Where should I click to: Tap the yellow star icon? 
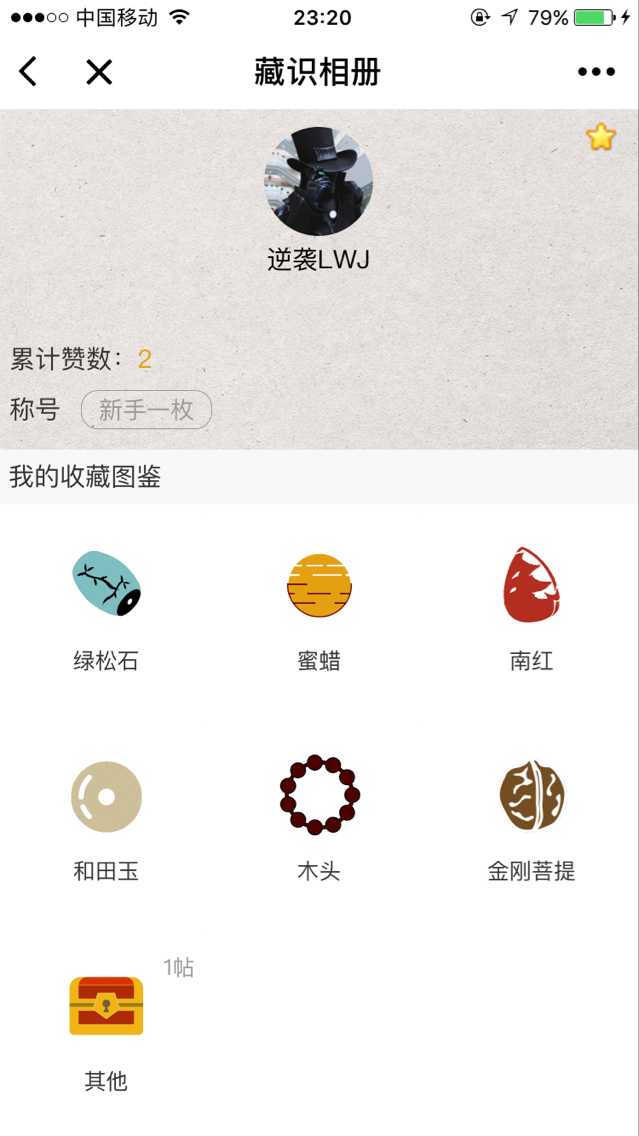pyautogui.click(x=600, y=137)
